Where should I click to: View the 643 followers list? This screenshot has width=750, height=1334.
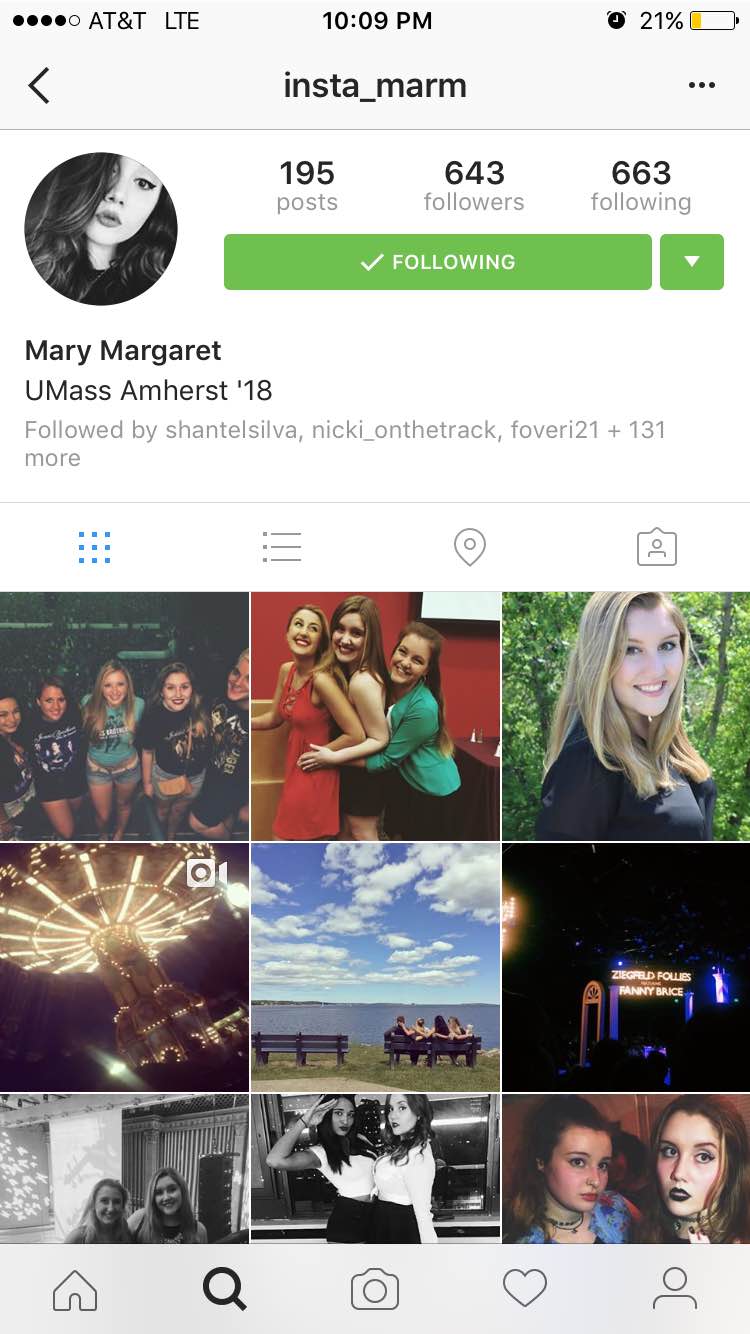click(x=474, y=186)
